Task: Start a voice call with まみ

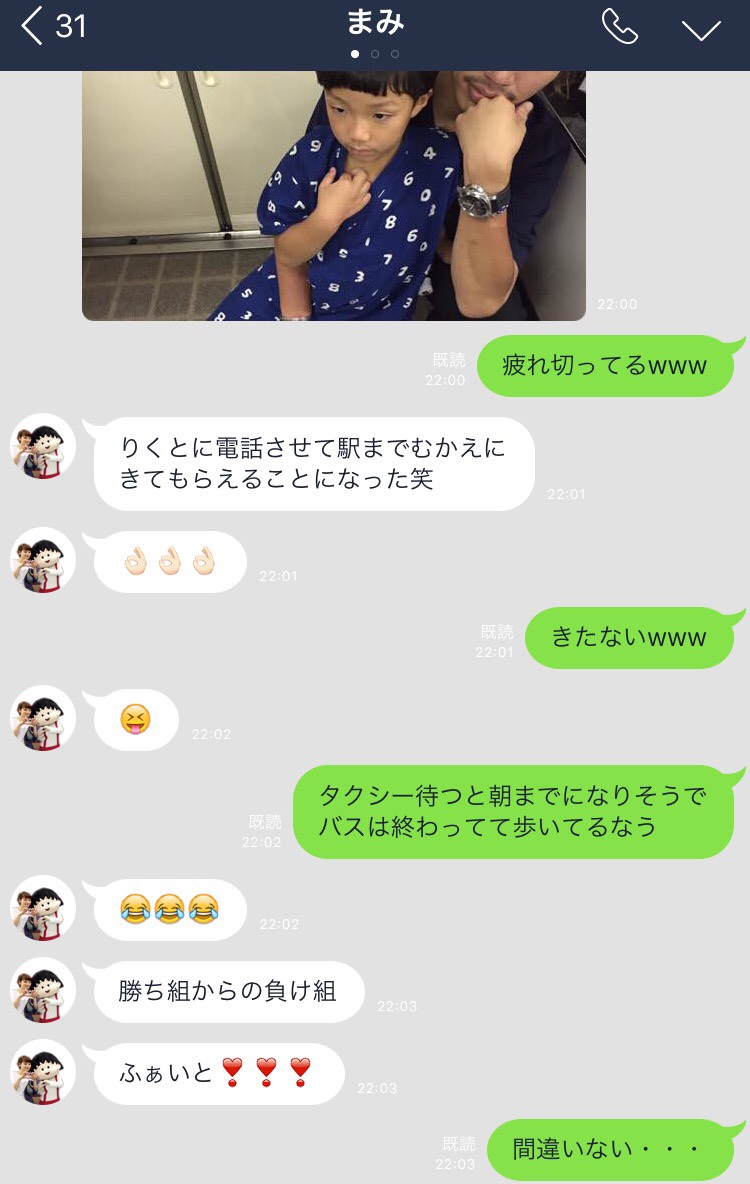Action: coord(619,27)
